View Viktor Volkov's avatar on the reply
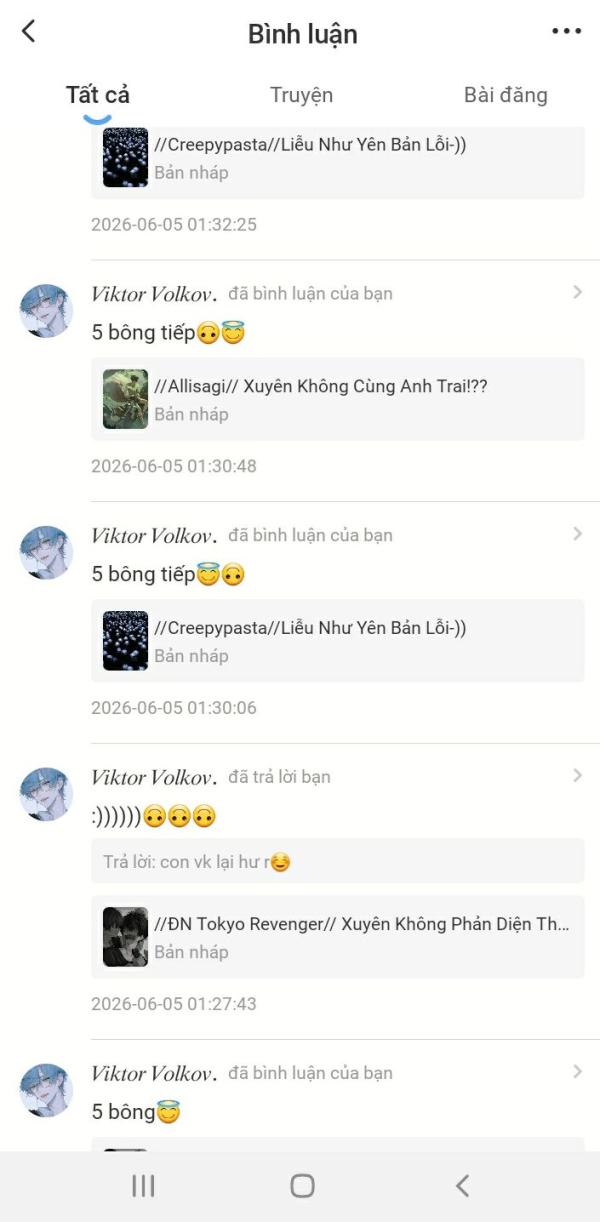The width and height of the screenshot is (600, 1222). [46, 794]
